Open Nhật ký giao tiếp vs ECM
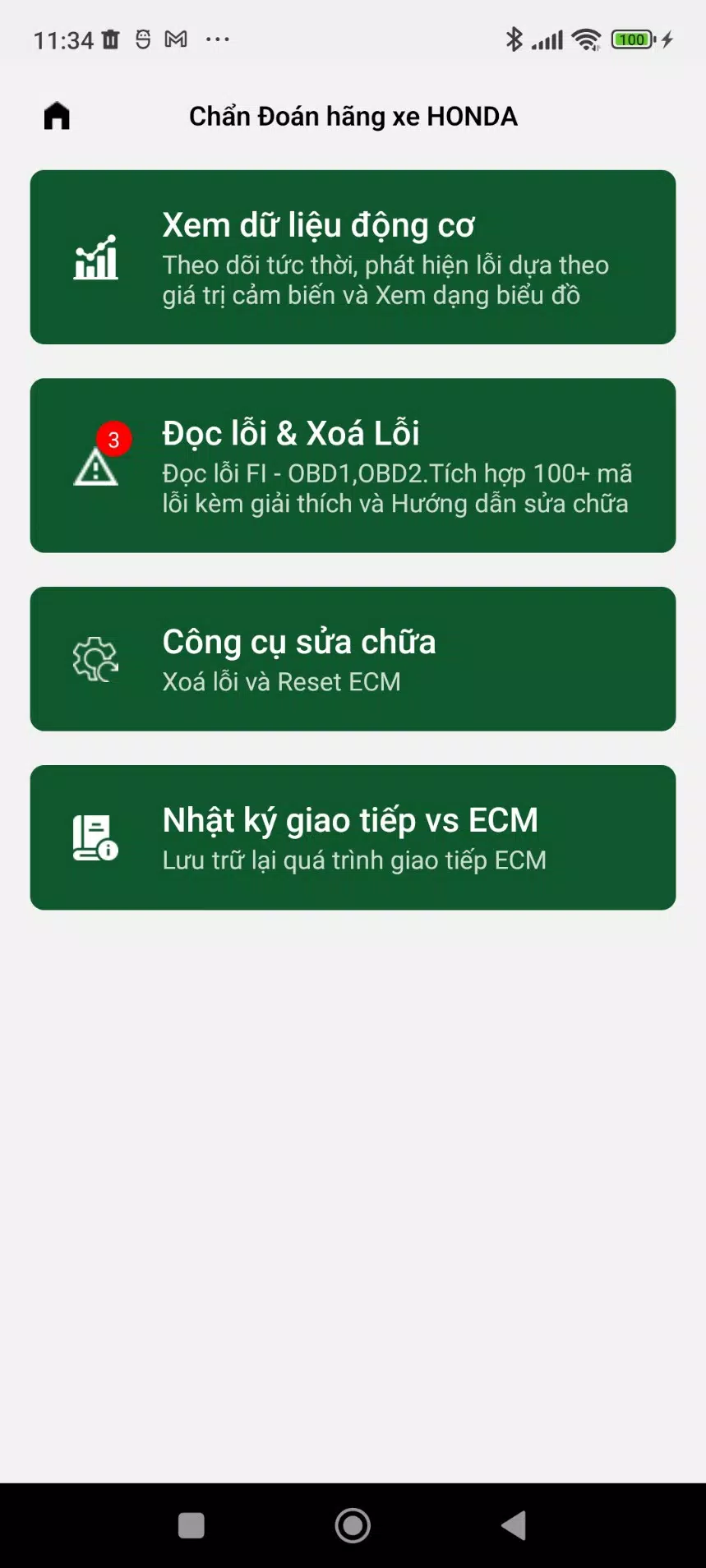The image size is (706, 1568). pos(353,837)
